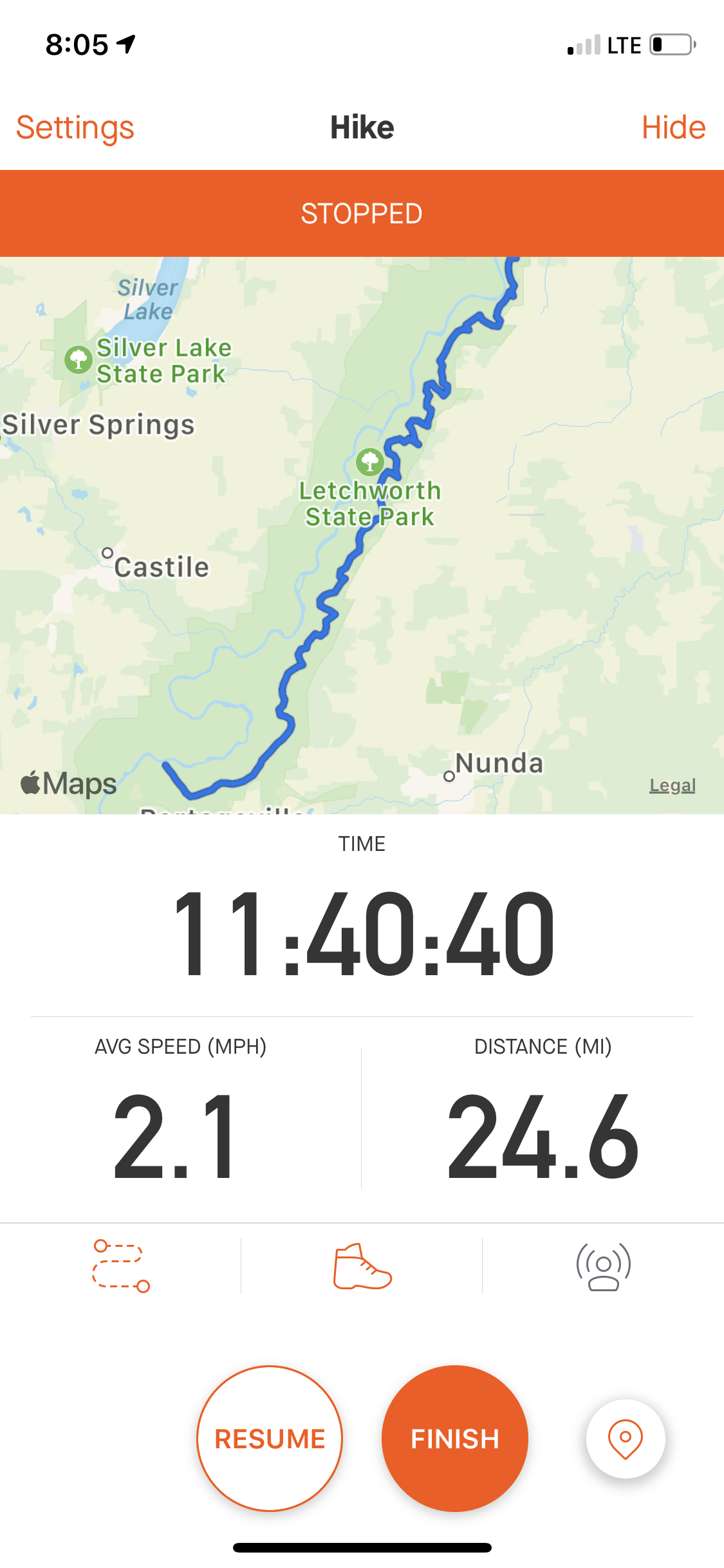
Task: Tap the map location pin button
Action: click(625, 1439)
